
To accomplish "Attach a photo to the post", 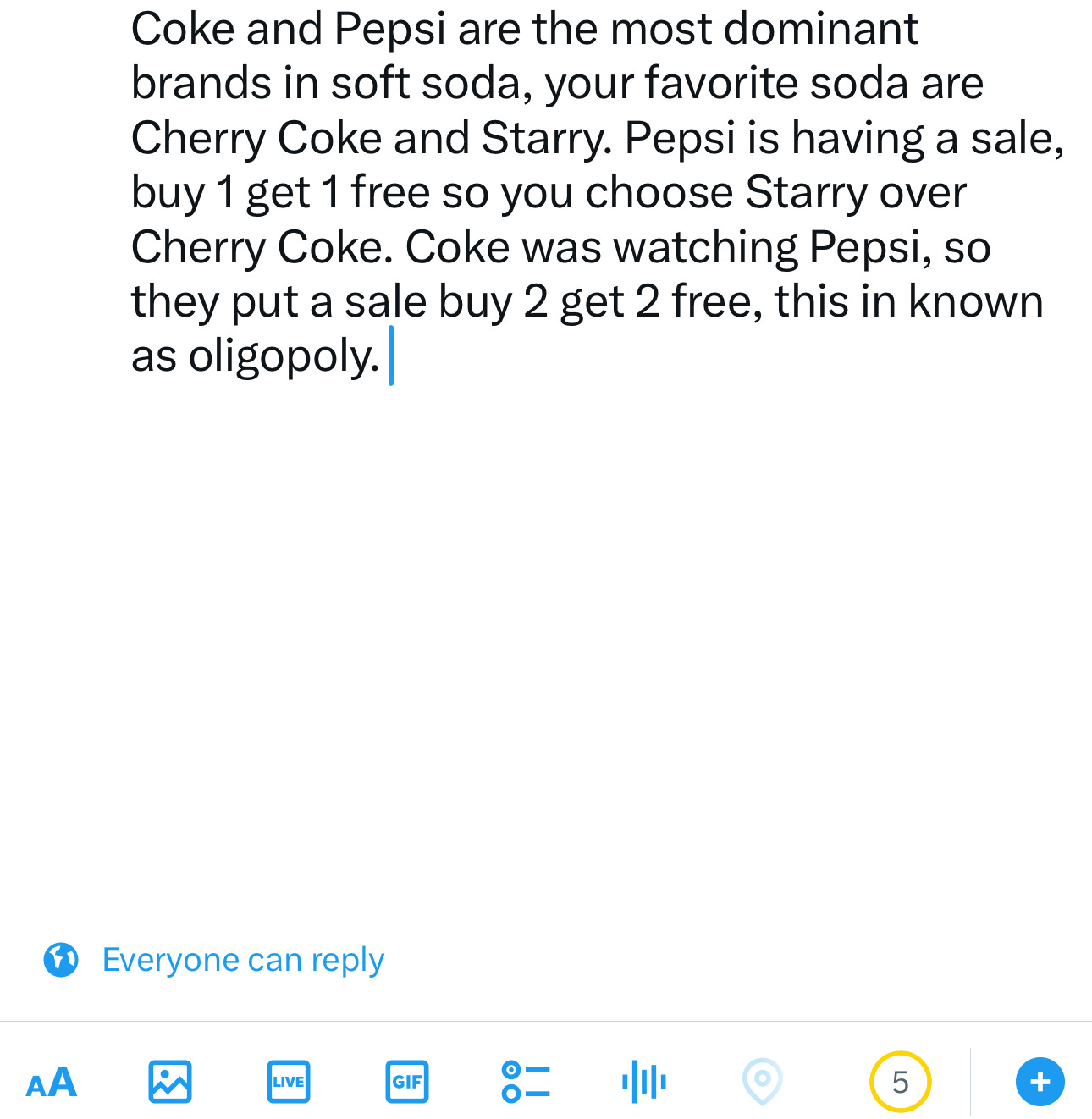I will [170, 1082].
